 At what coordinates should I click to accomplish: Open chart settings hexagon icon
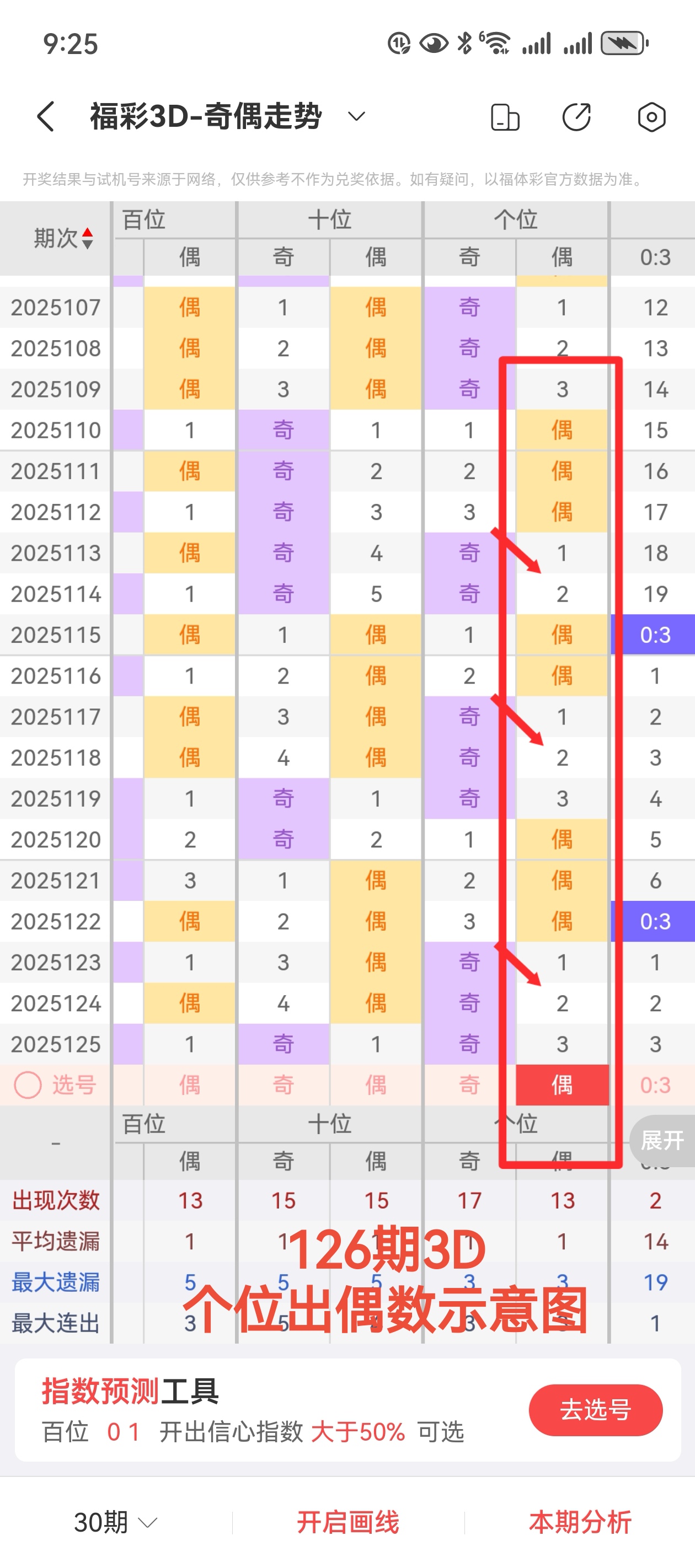pyautogui.click(x=651, y=117)
